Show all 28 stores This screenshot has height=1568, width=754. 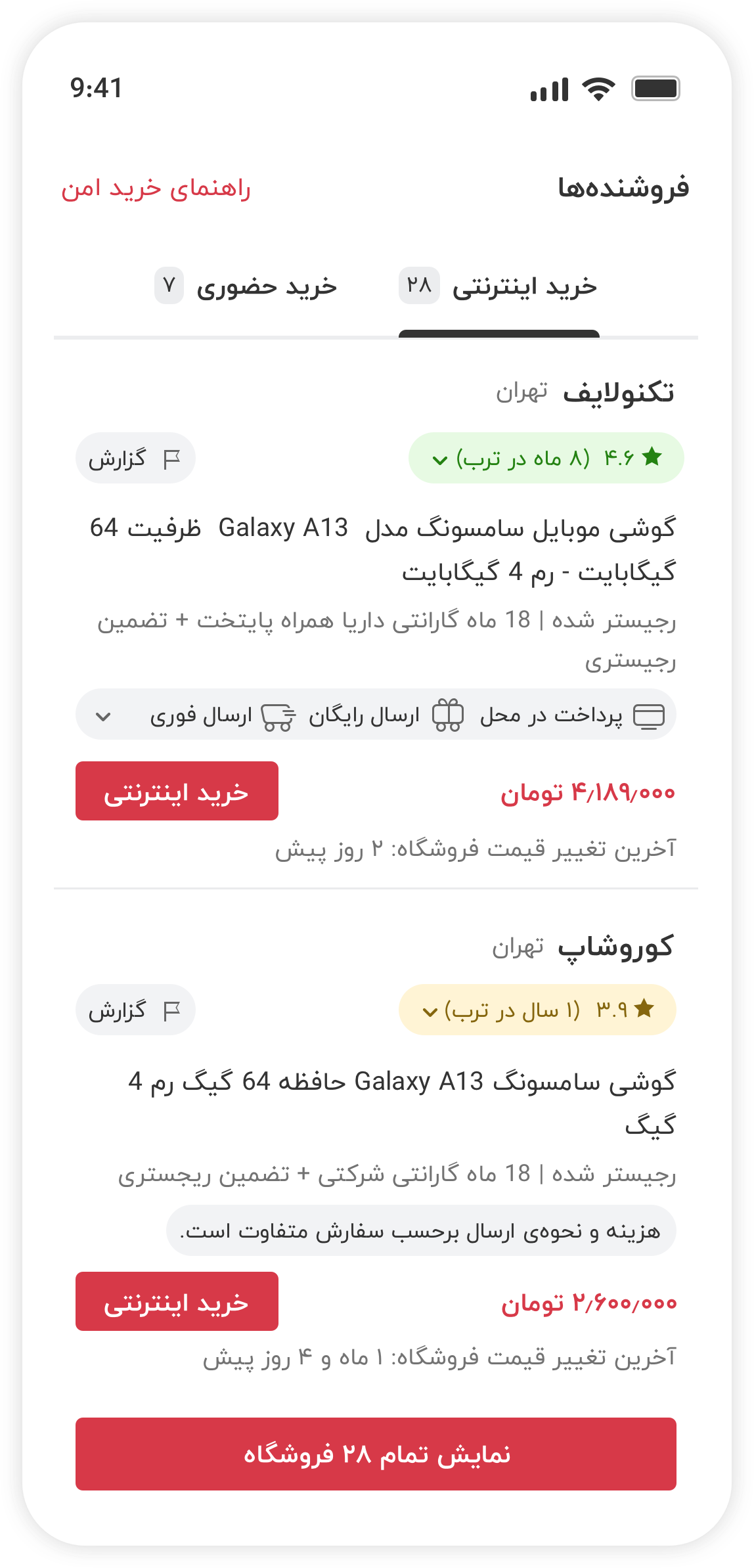(376, 1454)
